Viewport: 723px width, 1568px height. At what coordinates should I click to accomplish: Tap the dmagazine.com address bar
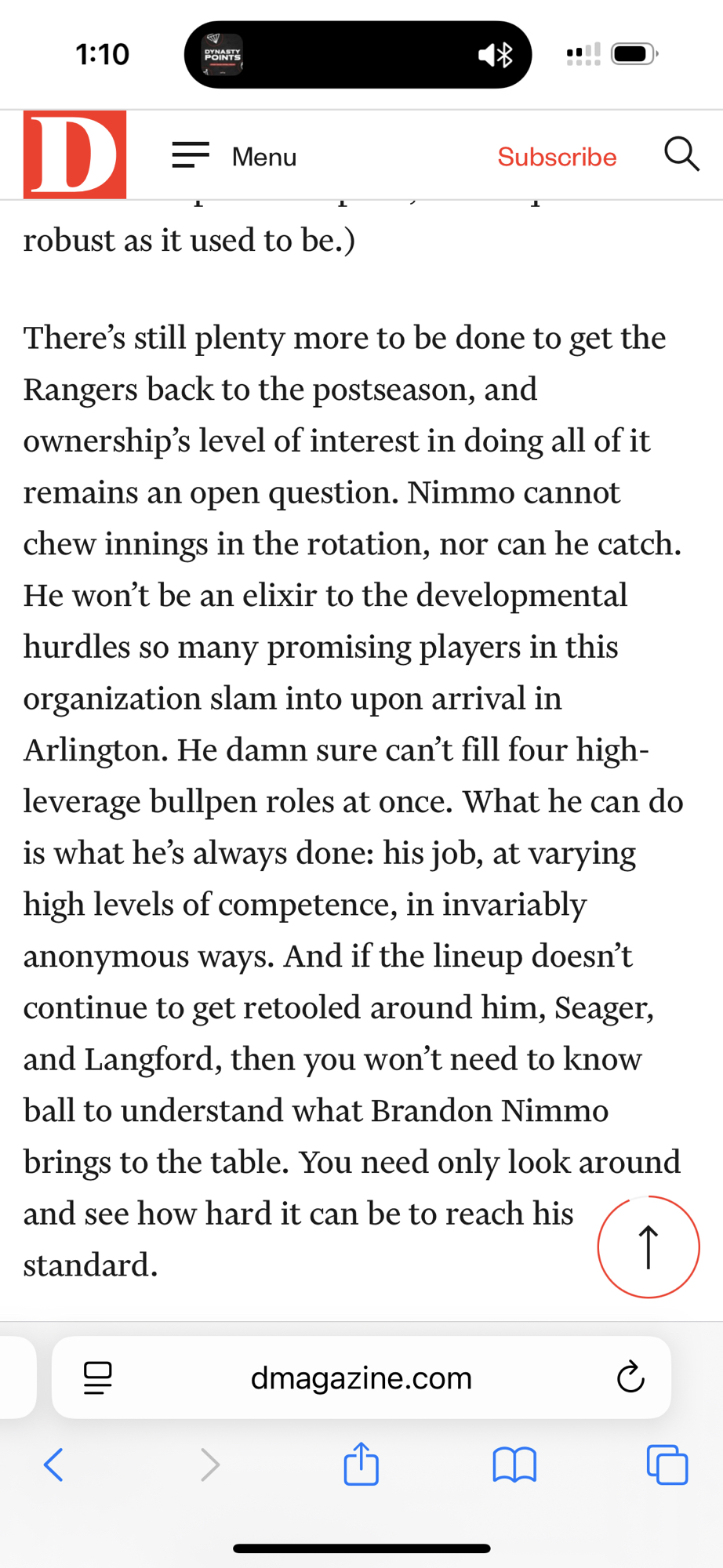(361, 1377)
